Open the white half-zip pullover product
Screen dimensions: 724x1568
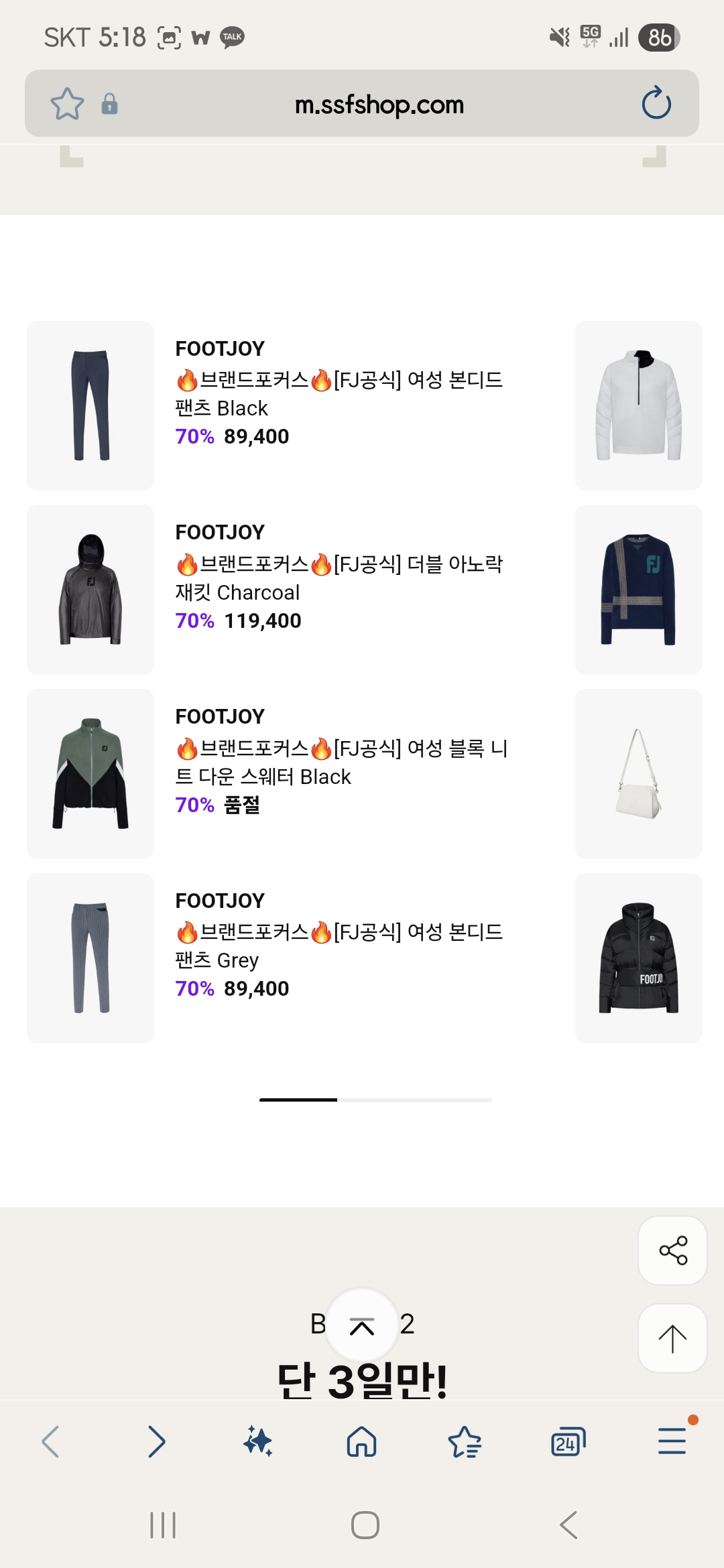638,405
